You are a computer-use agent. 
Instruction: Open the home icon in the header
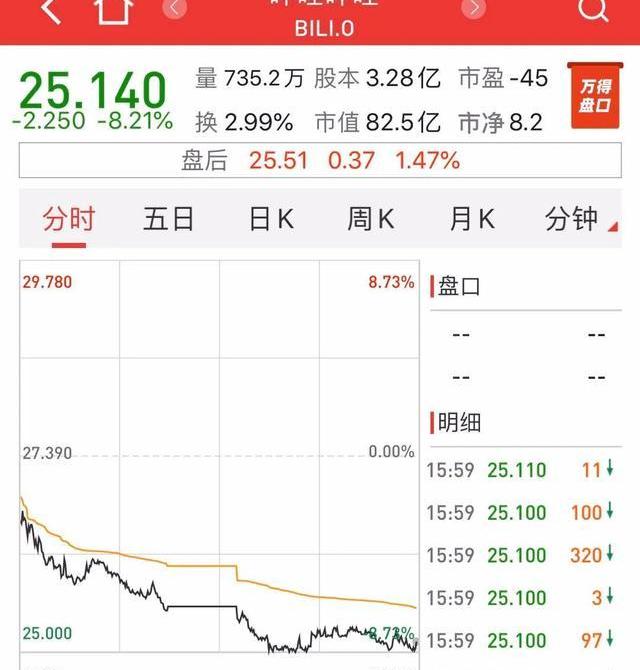coord(113,10)
